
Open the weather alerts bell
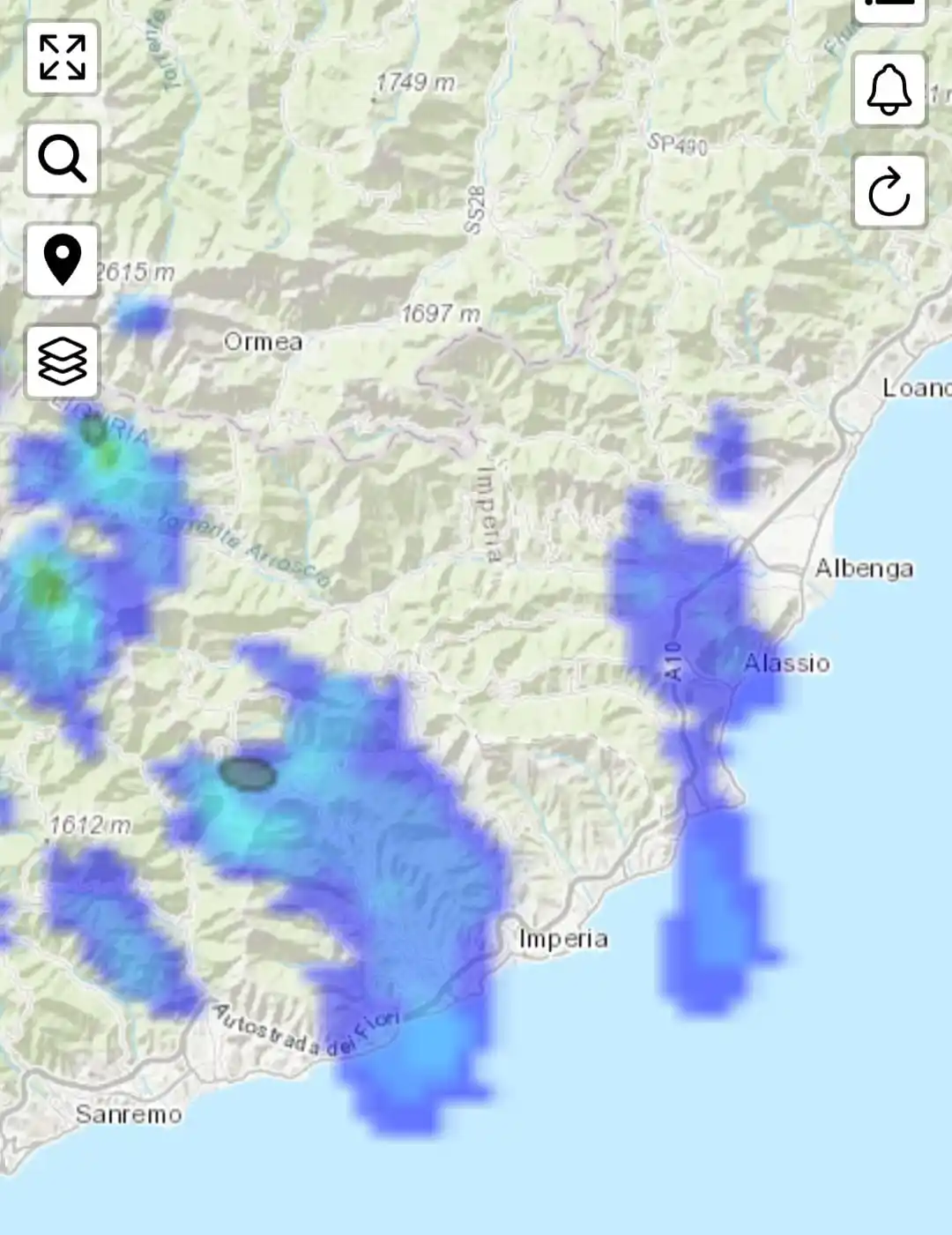click(x=889, y=89)
